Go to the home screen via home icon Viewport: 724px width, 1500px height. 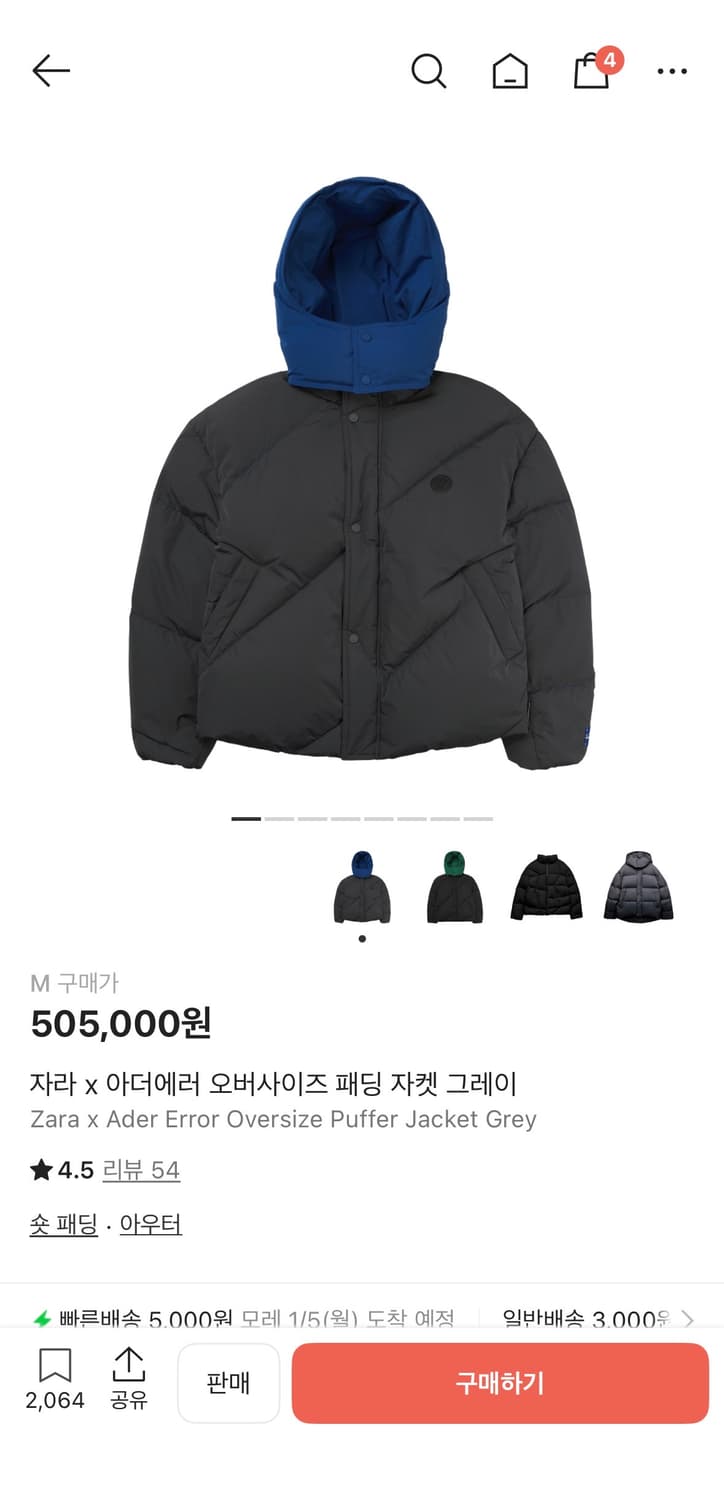[x=510, y=70]
